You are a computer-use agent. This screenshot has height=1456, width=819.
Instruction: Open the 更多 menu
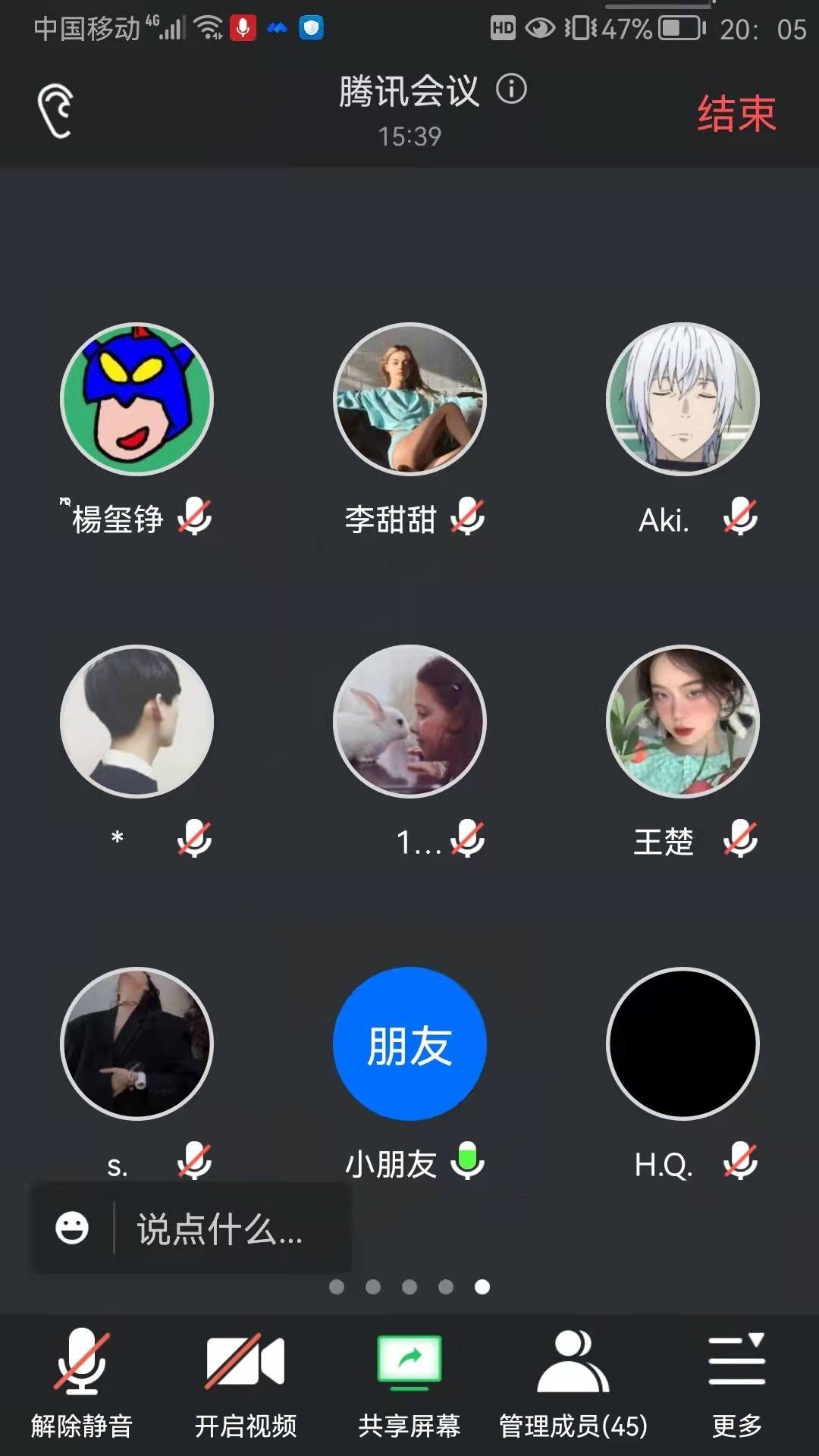(736, 1382)
